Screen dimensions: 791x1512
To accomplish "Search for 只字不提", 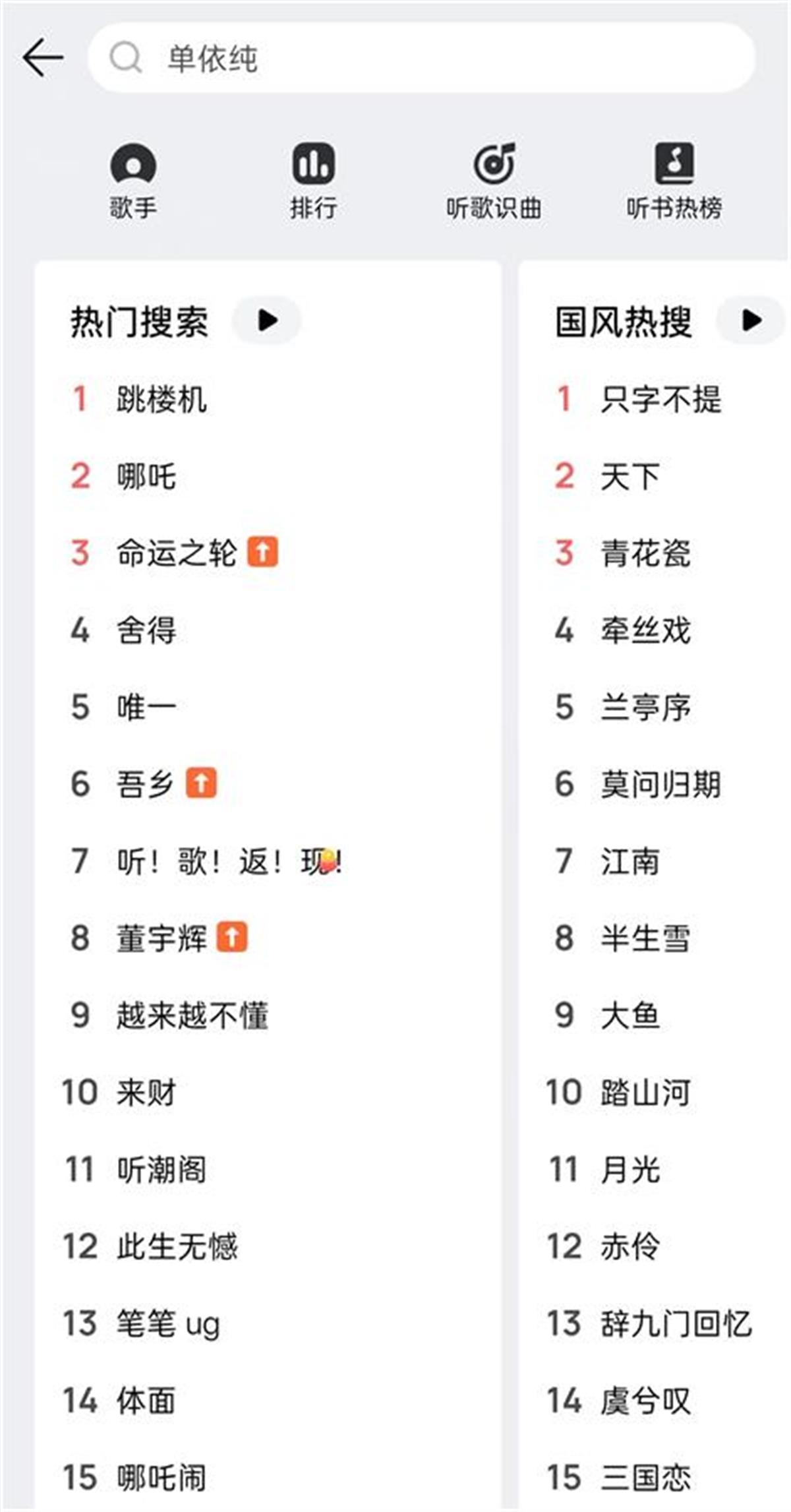I will (660, 400).
